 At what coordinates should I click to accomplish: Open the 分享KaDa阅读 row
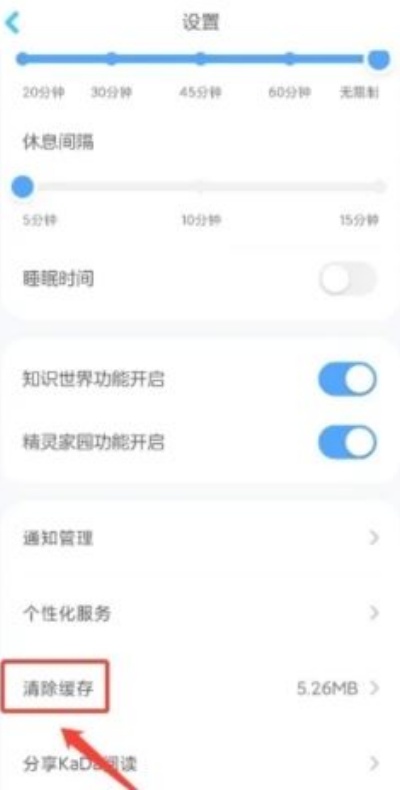[x=200, y=764]
